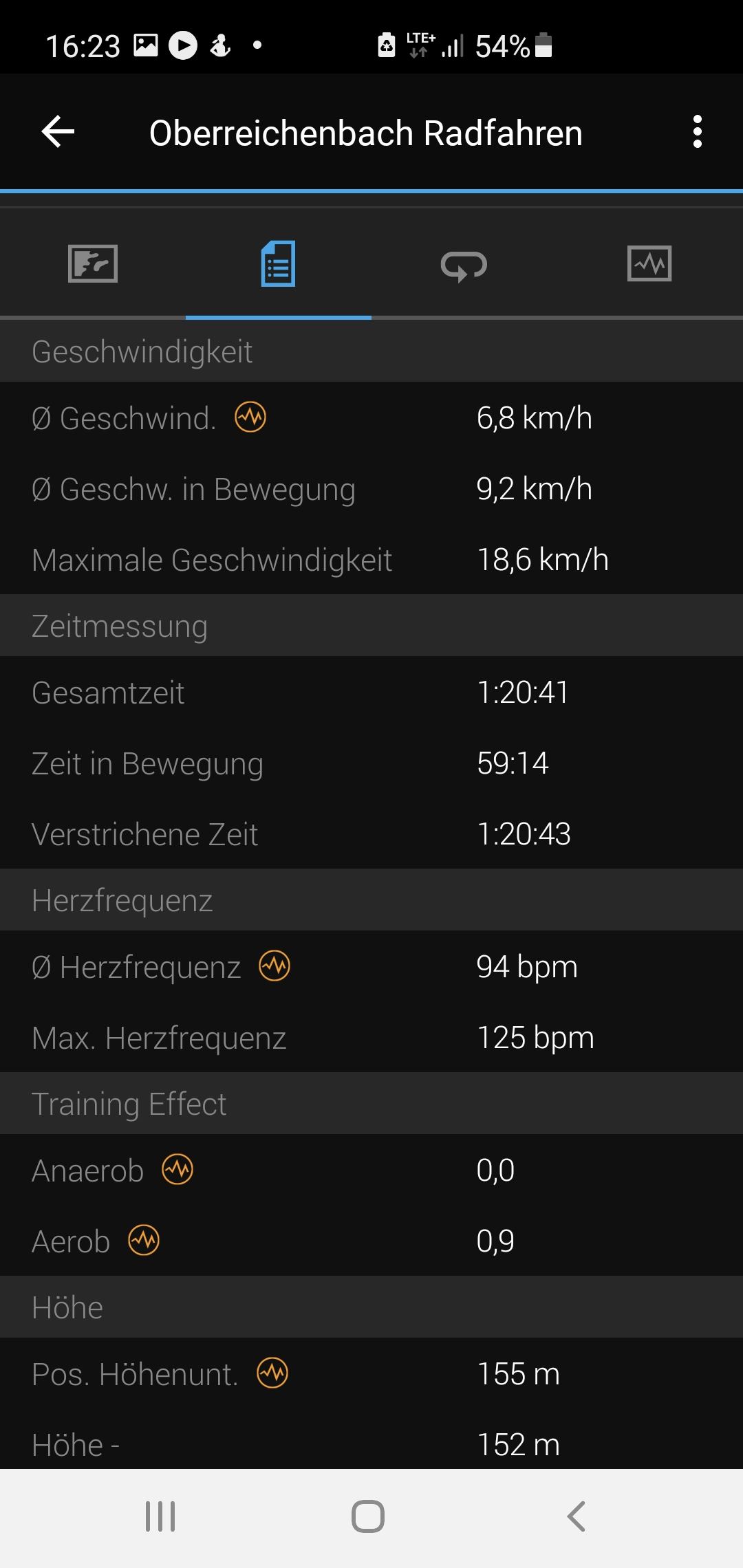Screen dimensions: 743x1568
Task: Open the three-dot overflow menu
Action: (698, 132)
